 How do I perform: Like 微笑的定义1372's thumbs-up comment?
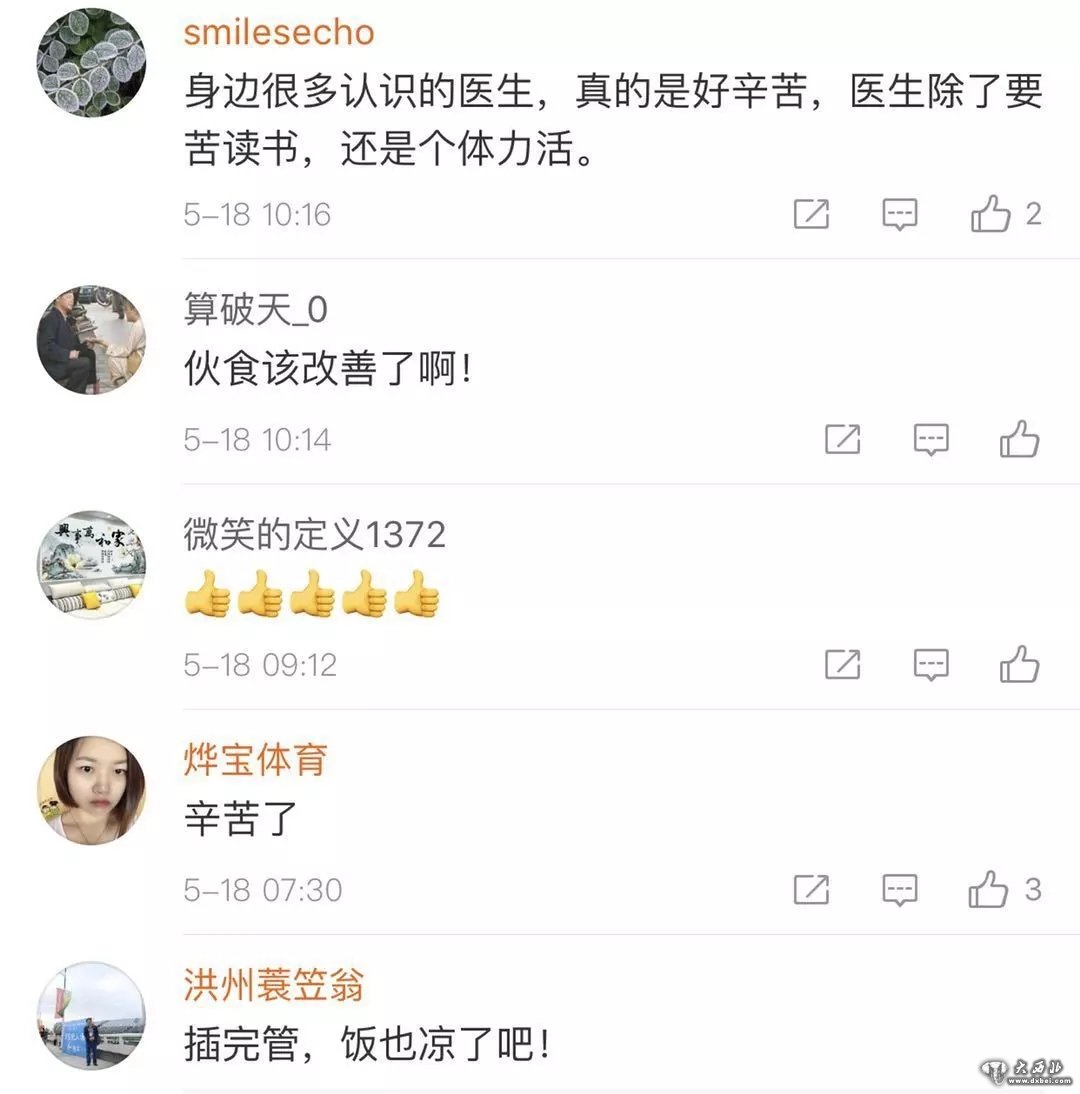pos(1020,664)
